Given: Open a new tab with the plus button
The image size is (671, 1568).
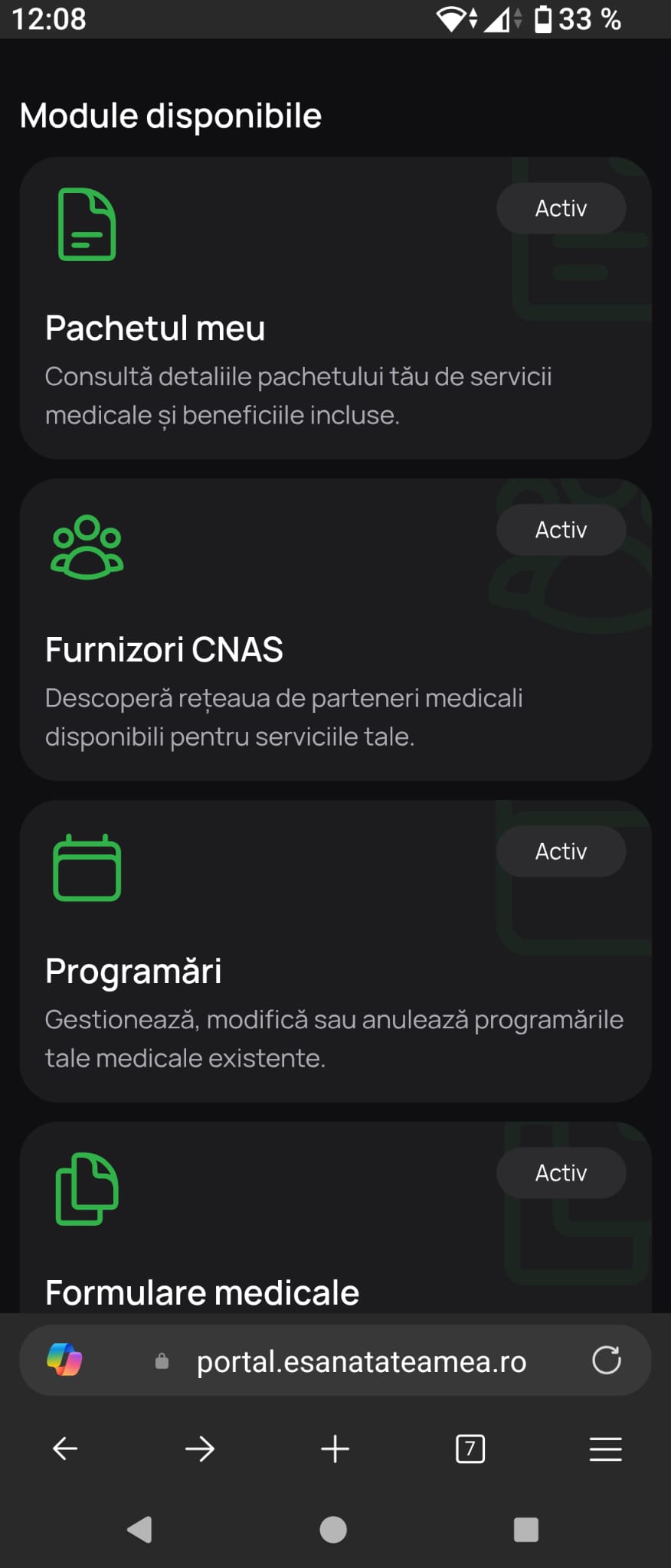Looking at the screenshot, I should (335, 1449).
